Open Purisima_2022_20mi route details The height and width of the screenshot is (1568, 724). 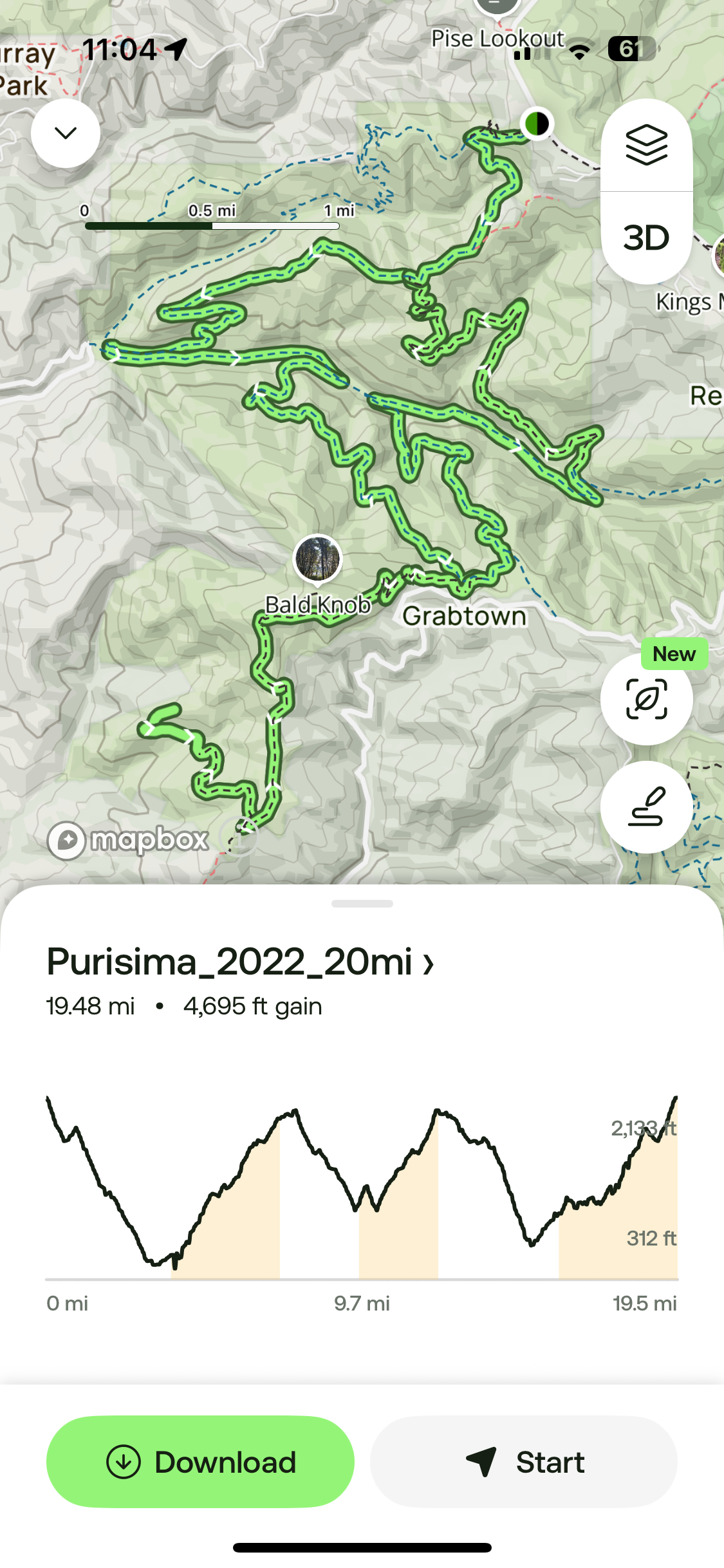click(240, 962)
